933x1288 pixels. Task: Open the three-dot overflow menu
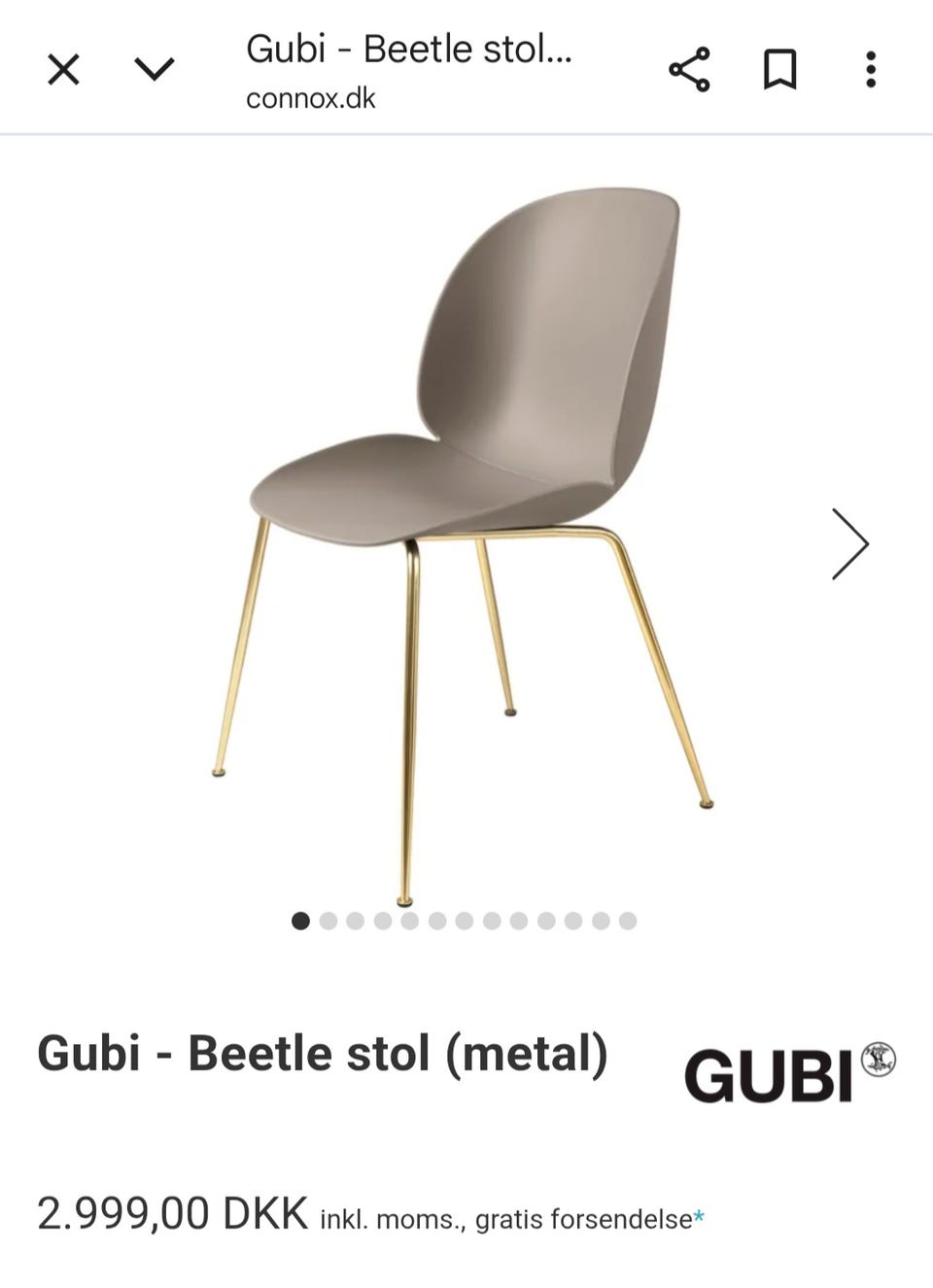pyautogui.click(x=870, y=69)
